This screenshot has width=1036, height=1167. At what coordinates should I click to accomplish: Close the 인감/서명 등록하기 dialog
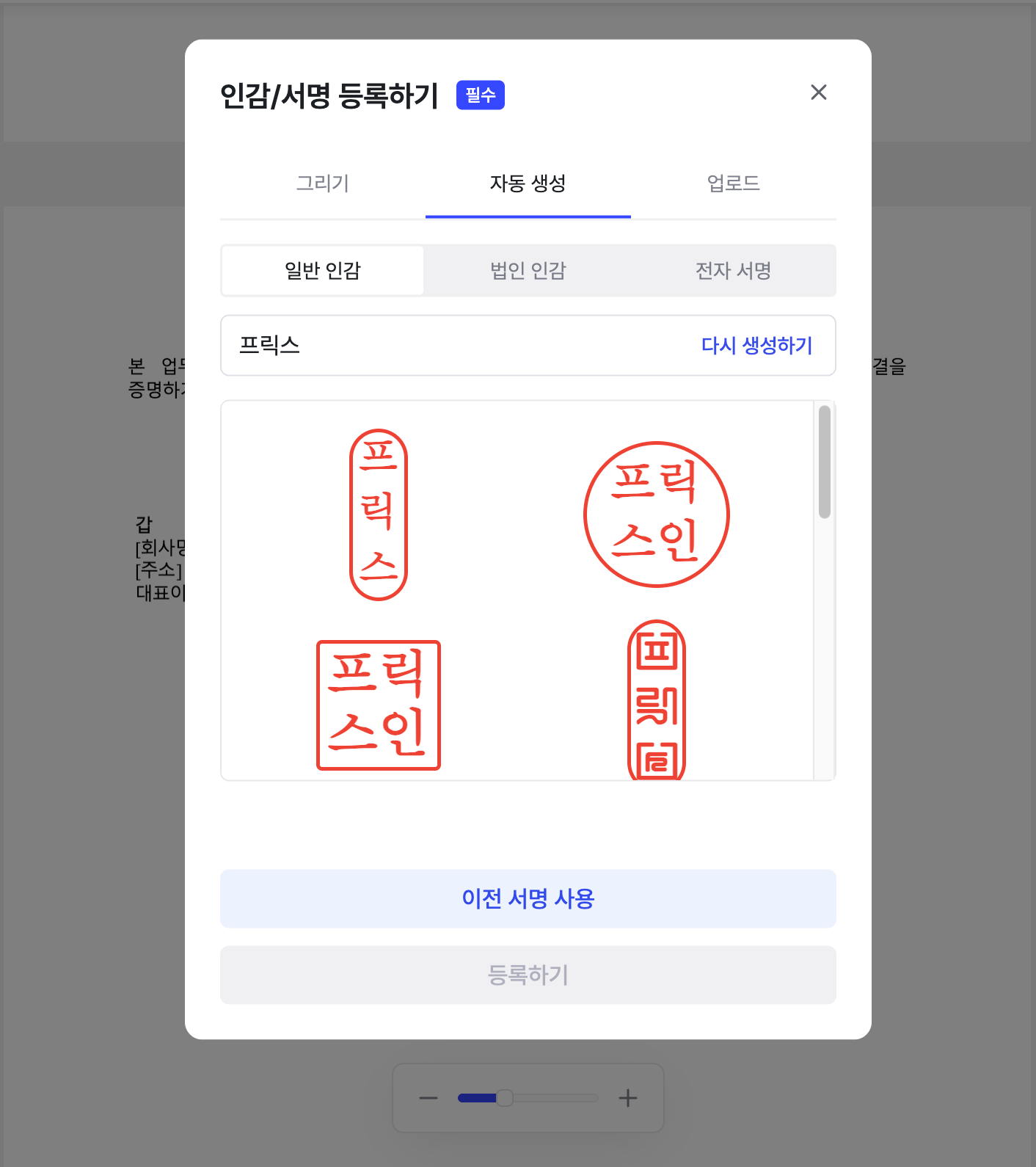[818, 92]
